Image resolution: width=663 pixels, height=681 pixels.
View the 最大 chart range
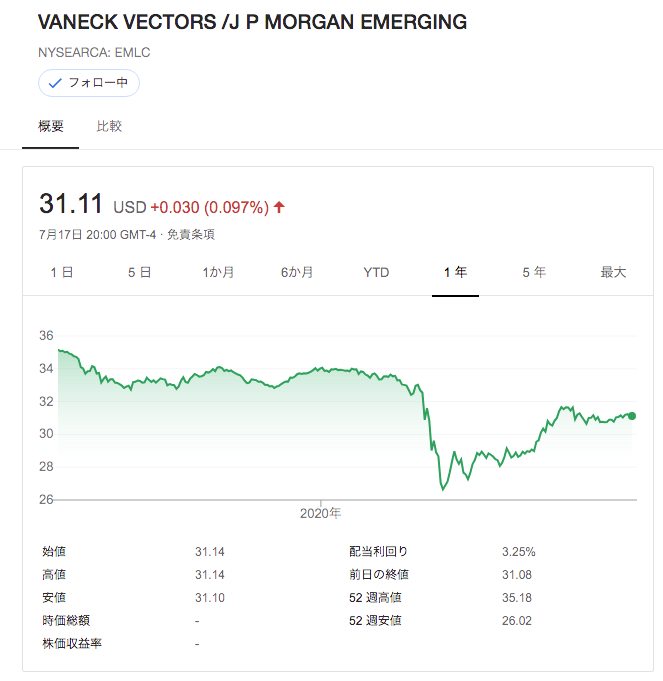click(613, 272)
